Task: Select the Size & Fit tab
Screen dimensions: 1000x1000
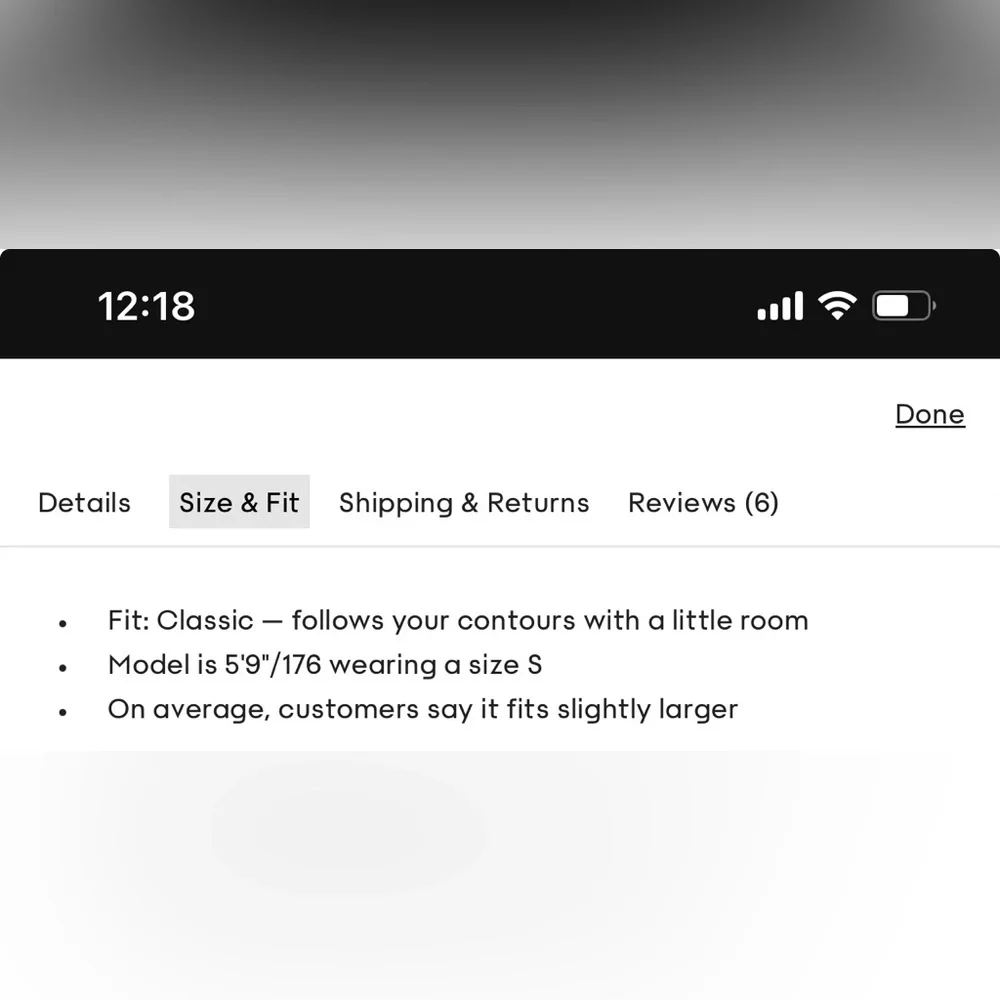Action: [x=239, y=502]
